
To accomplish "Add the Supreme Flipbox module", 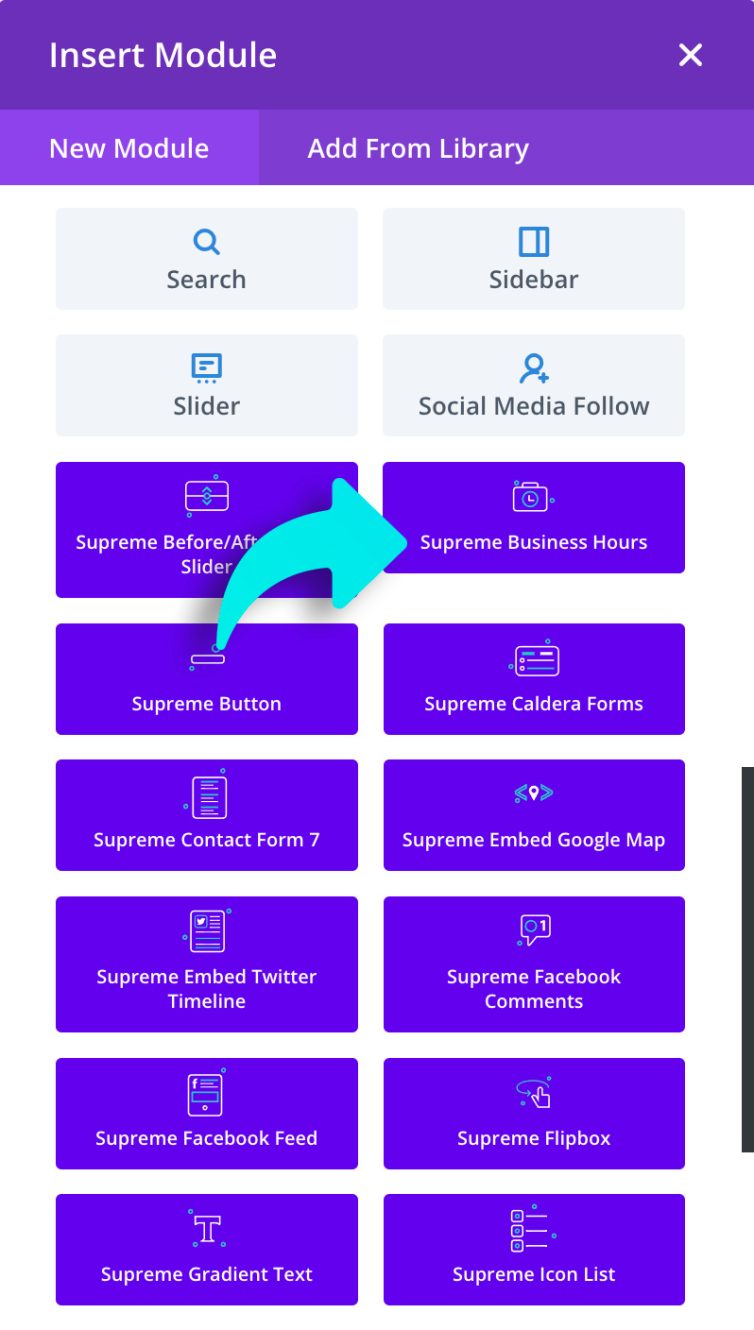I will pyautogui.click(x=533, y=1113).
